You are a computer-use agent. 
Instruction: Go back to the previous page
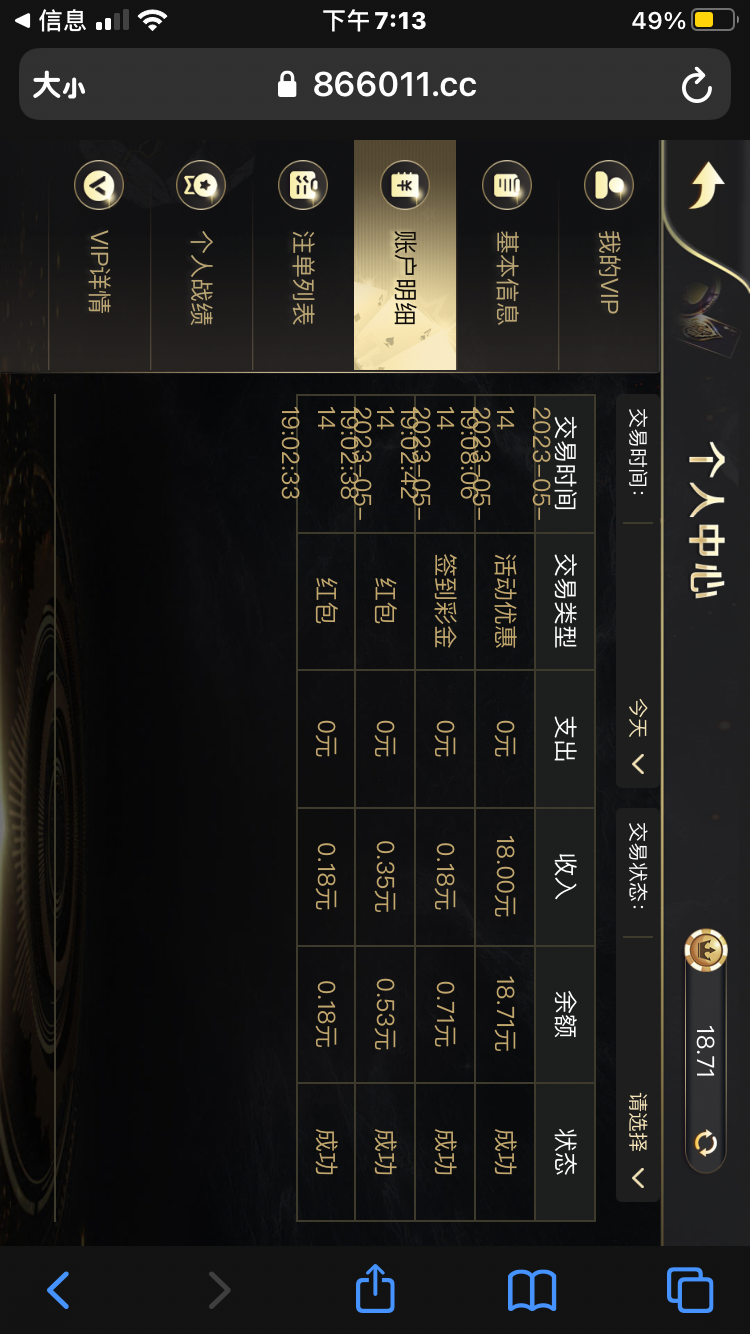(x=58, y=1290)
